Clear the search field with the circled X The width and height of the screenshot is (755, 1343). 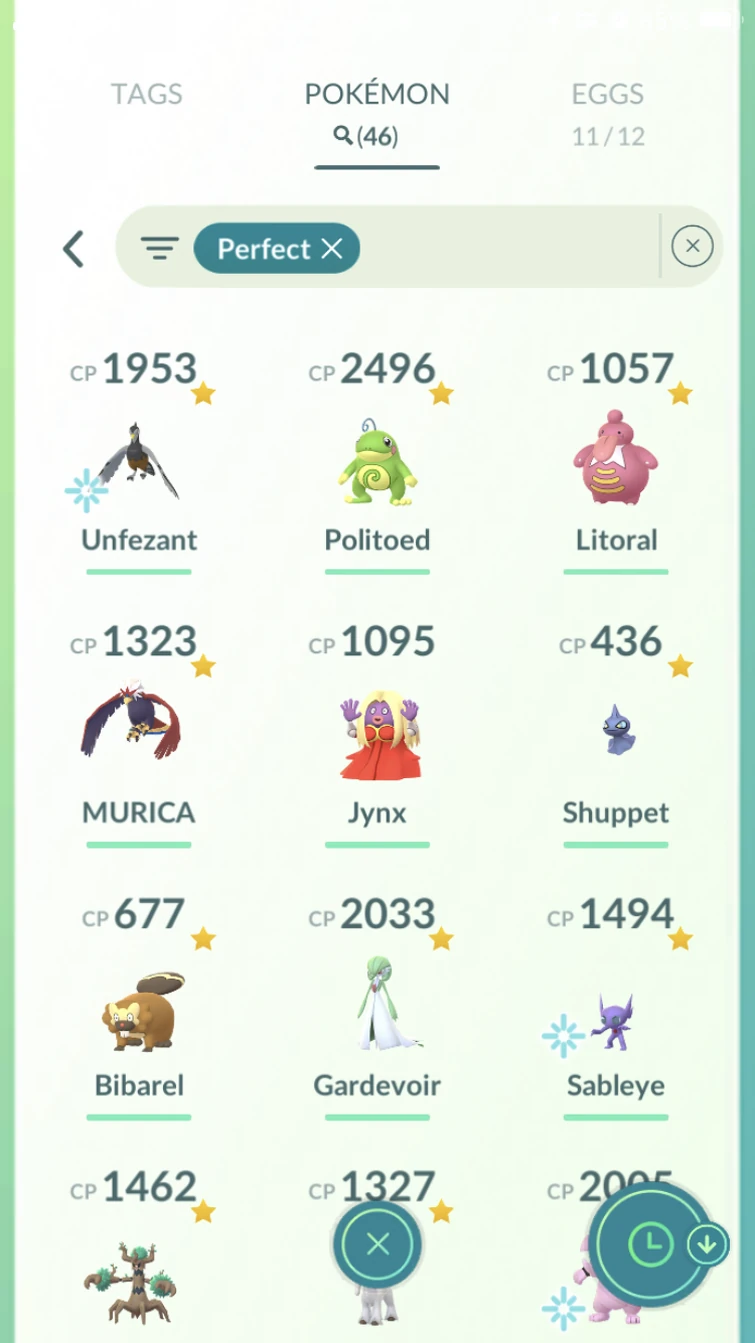coord(693,246)
